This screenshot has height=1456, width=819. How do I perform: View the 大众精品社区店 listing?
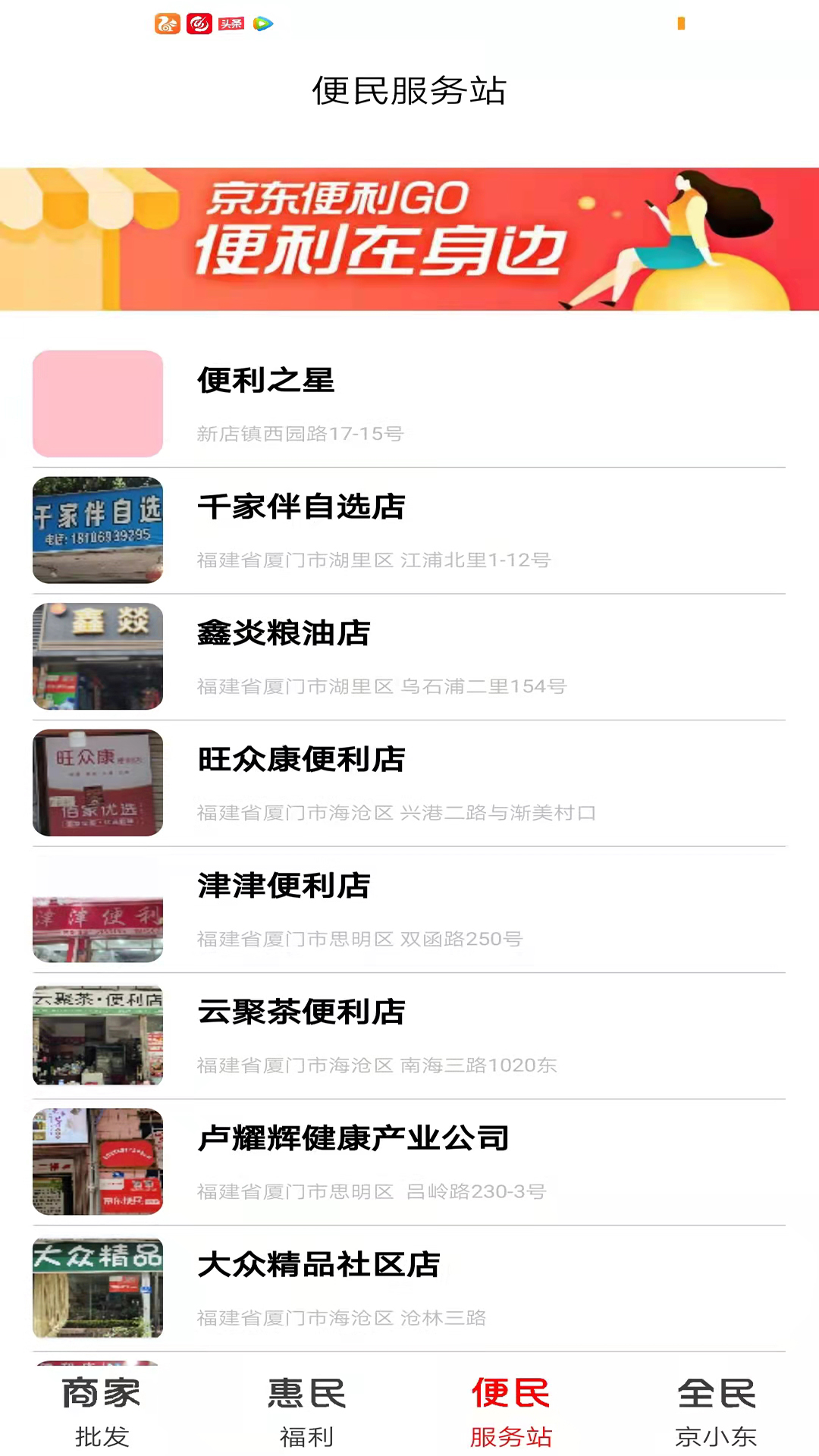(x=409, y=1288)
